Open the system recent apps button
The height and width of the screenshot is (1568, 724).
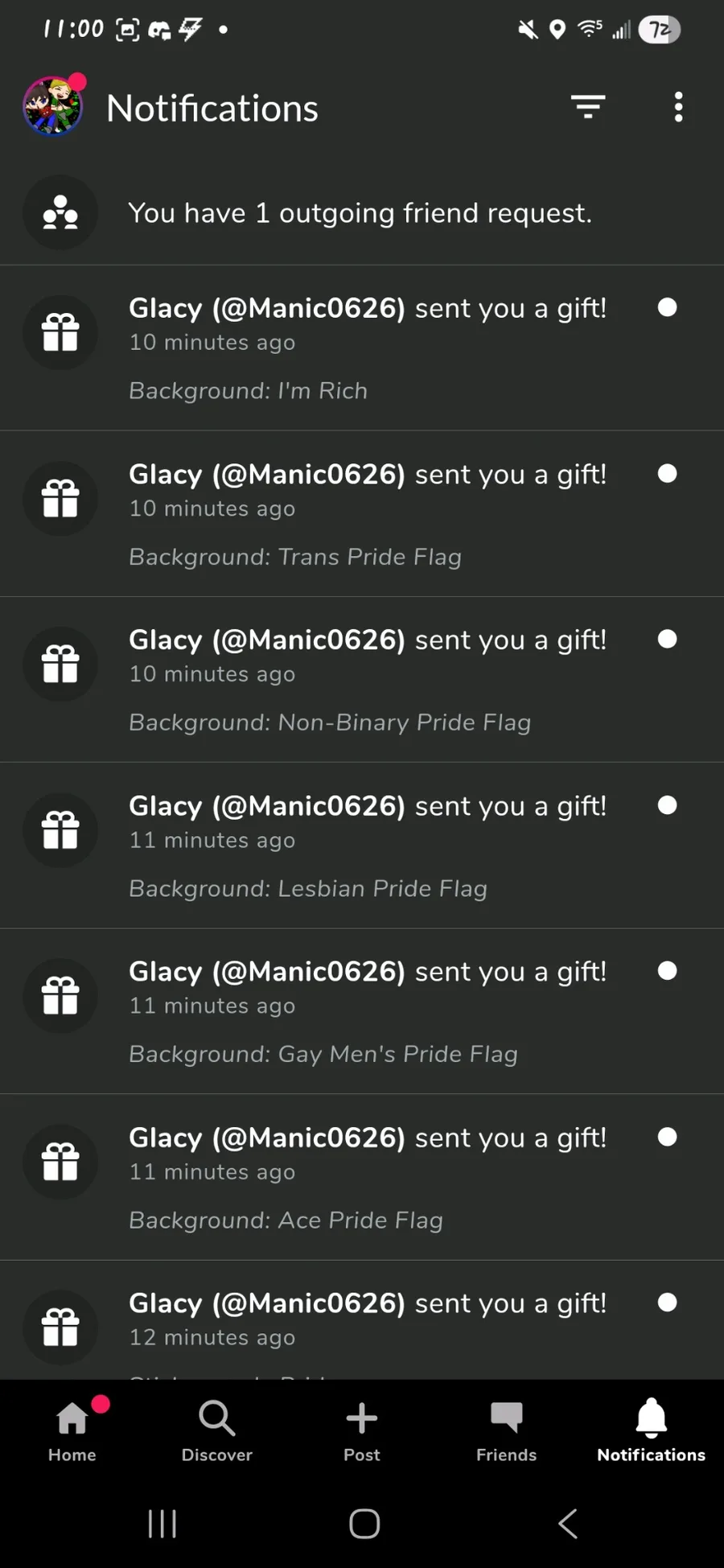pyautogui.click(x=162, y=1523)
